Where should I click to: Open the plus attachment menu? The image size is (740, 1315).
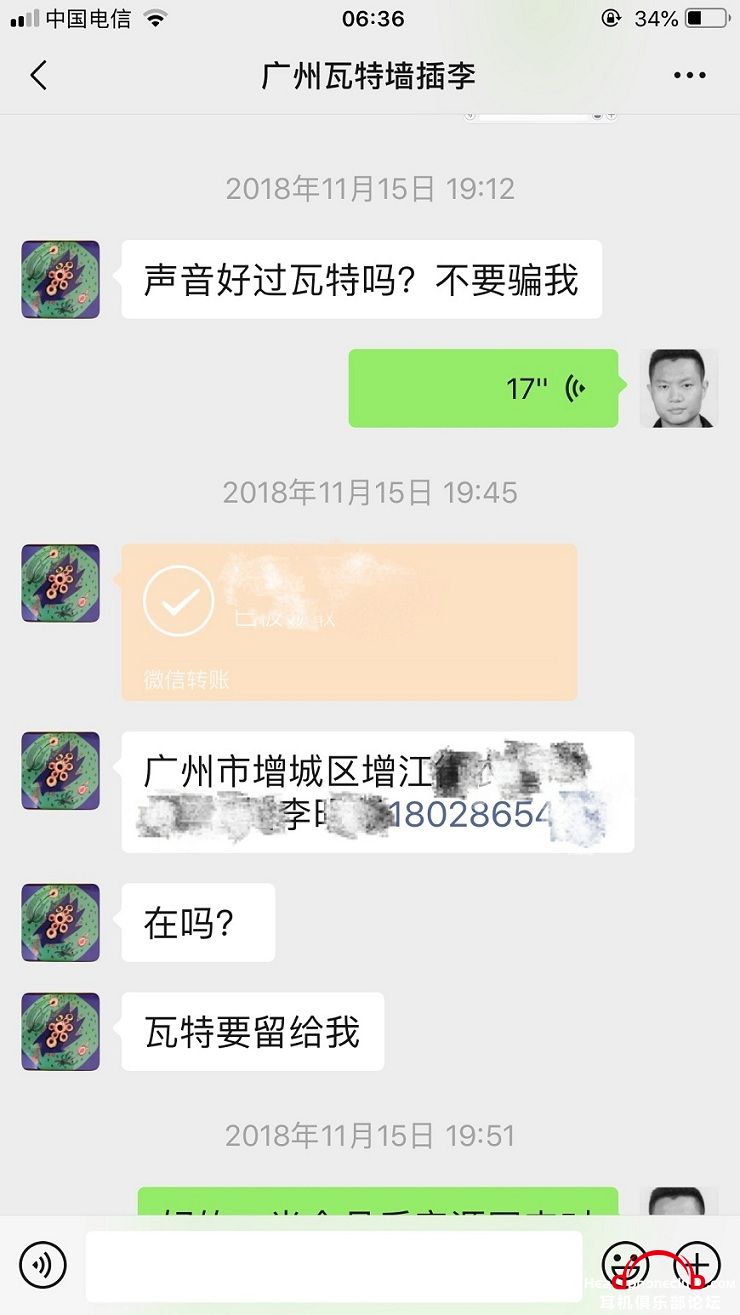pyautogui.click(x=697, y=1264)
